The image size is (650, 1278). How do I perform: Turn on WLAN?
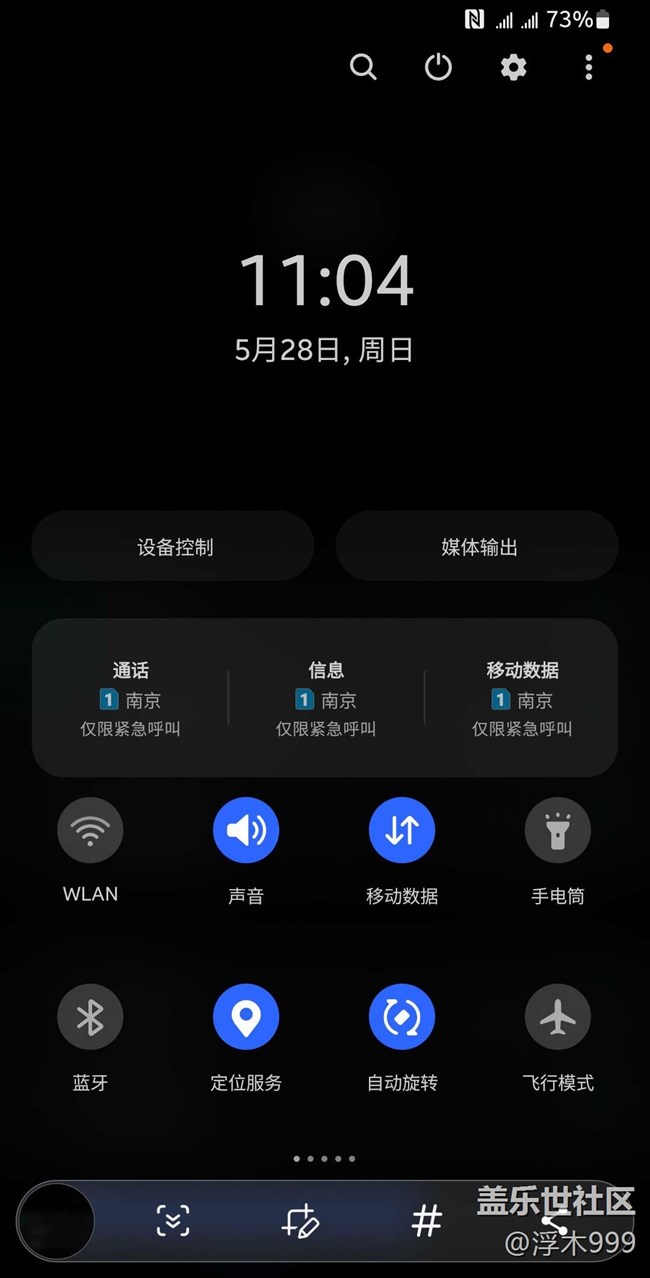90,830
